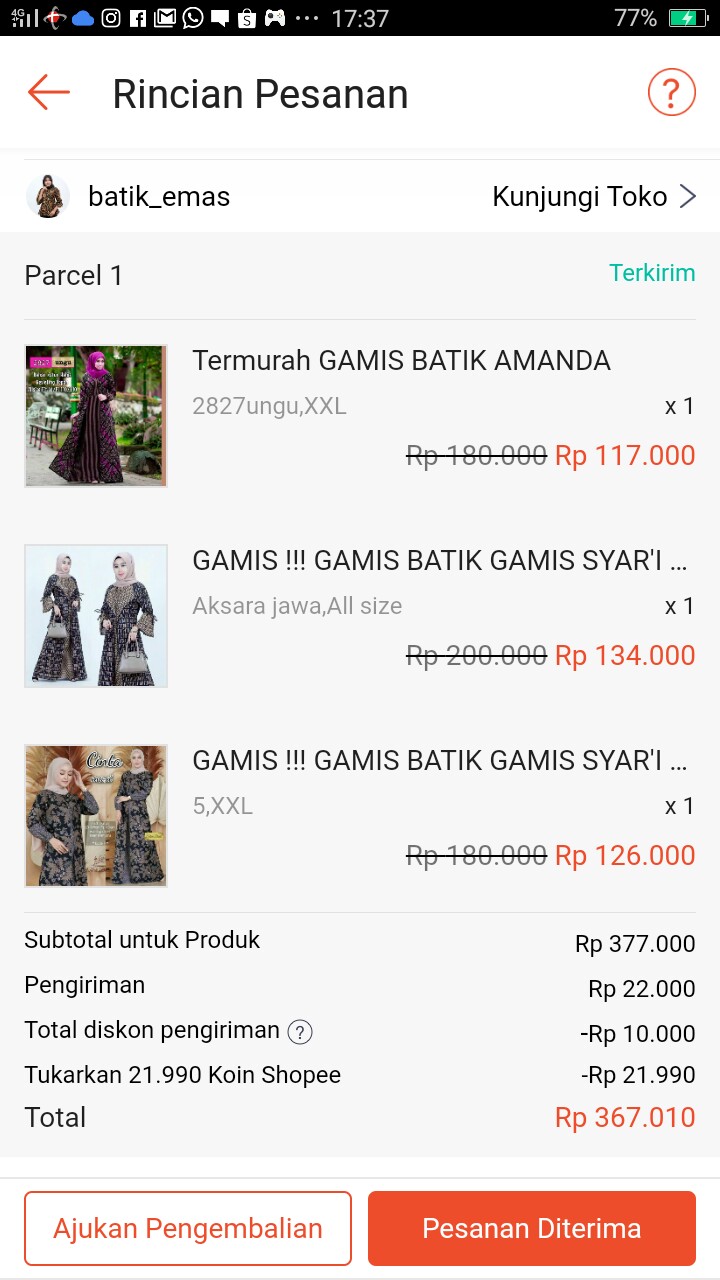The width and height of the screenshot is (720, 1280).
Task: Tap the Terkirim delivery status label
Action: [652, 272]
